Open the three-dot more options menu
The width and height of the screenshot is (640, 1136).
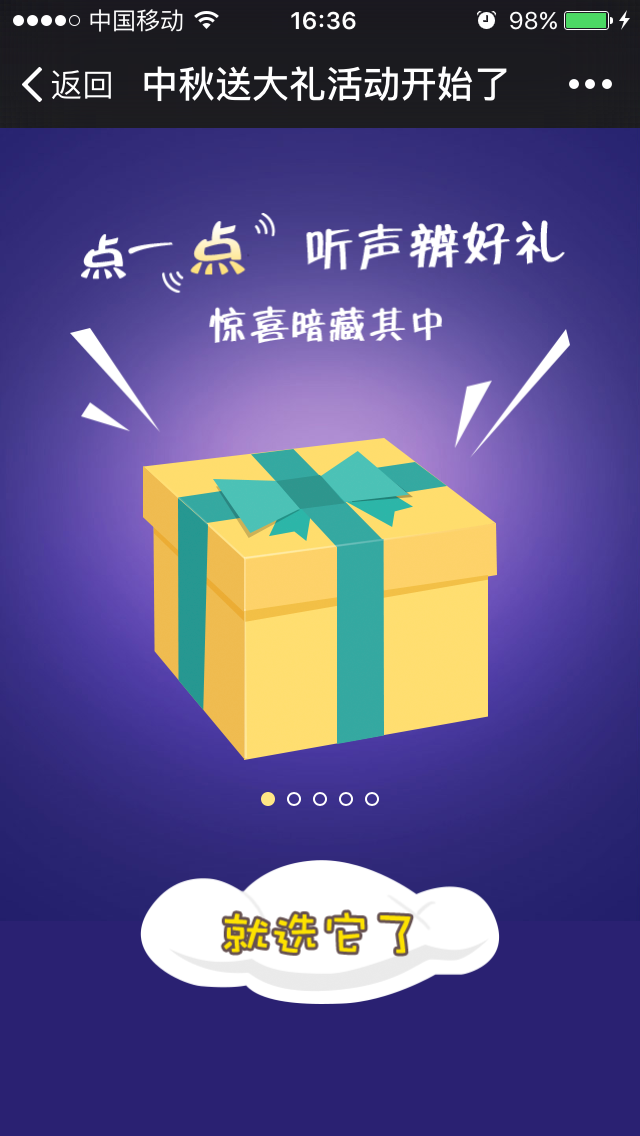click(590, 85)
